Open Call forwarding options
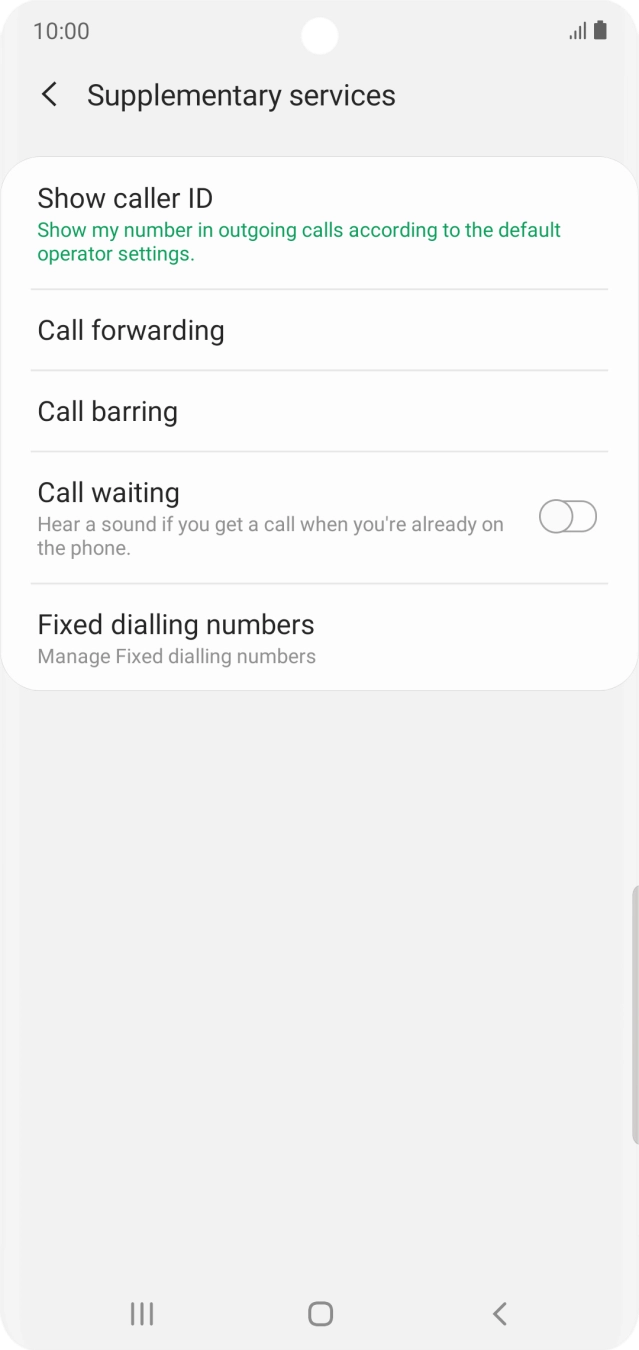The width and height of the screenshot is (639, 1350). tap(318, 330)
